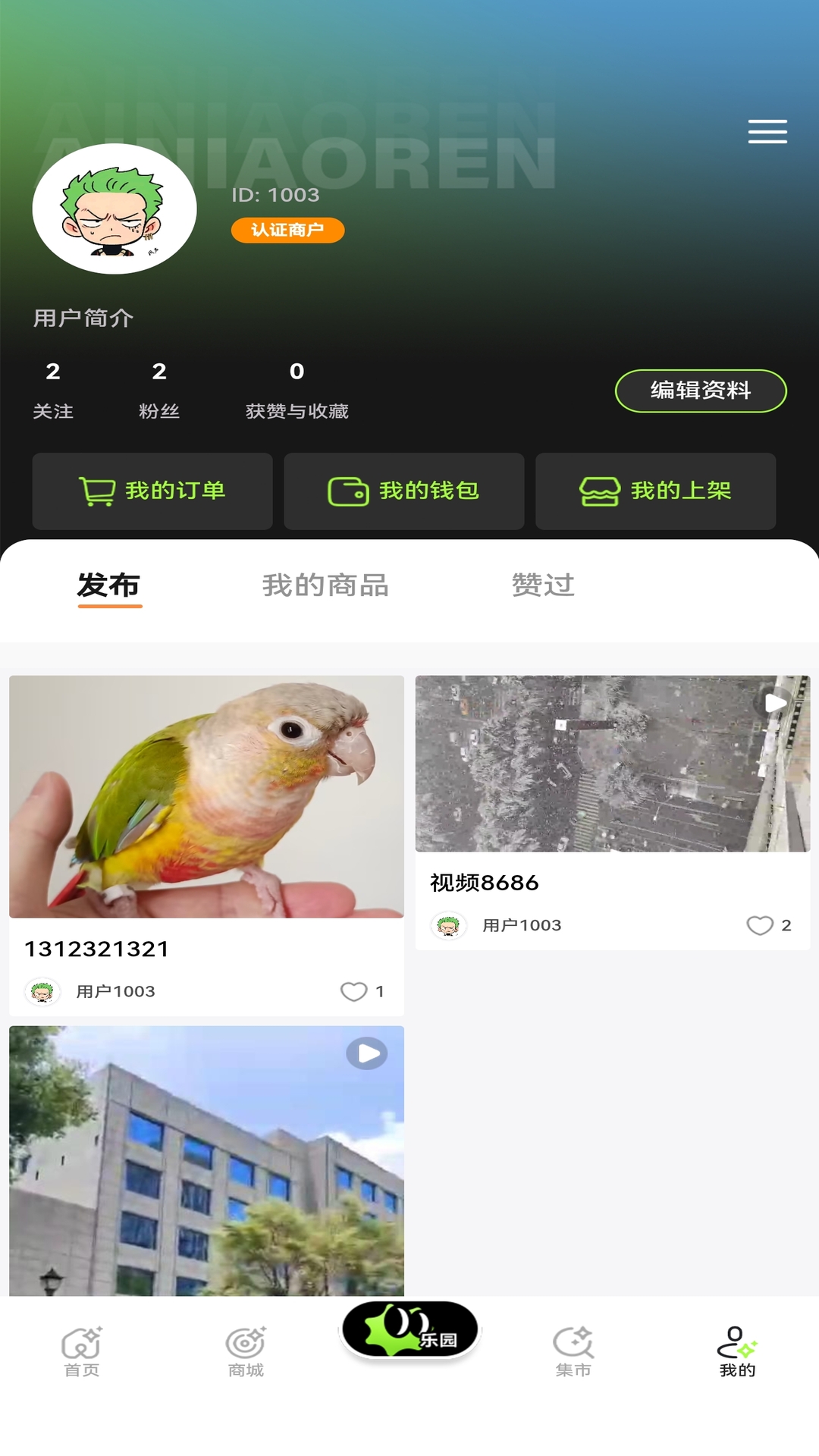Screen dimensions: 819x1456
Task: Play the 视频8686 video
Action: (775, 704)
